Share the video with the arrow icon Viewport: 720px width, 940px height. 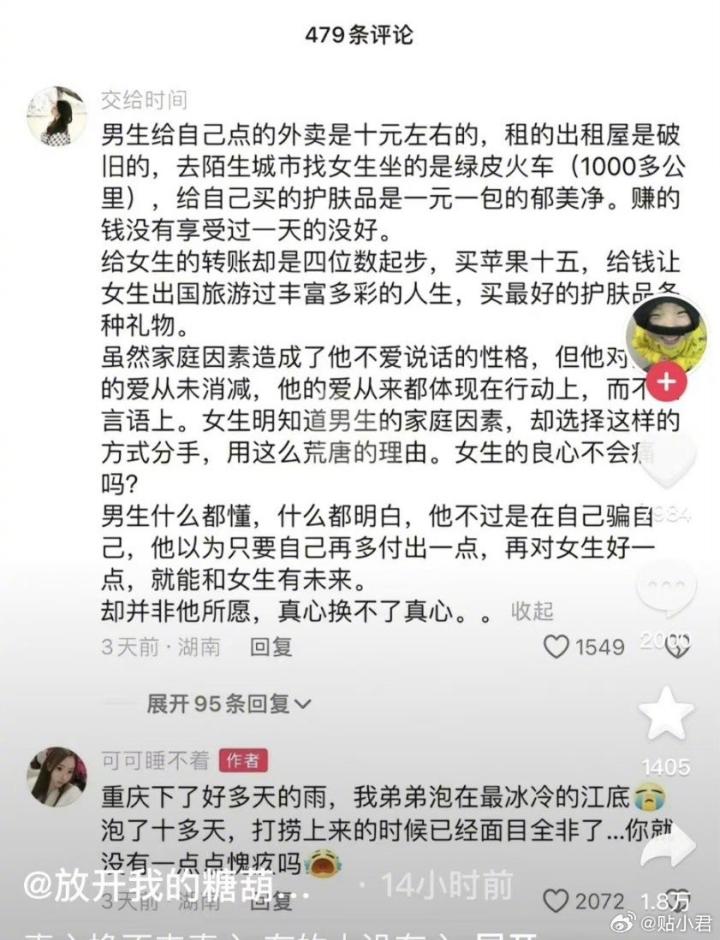click(x=668, y=846)
